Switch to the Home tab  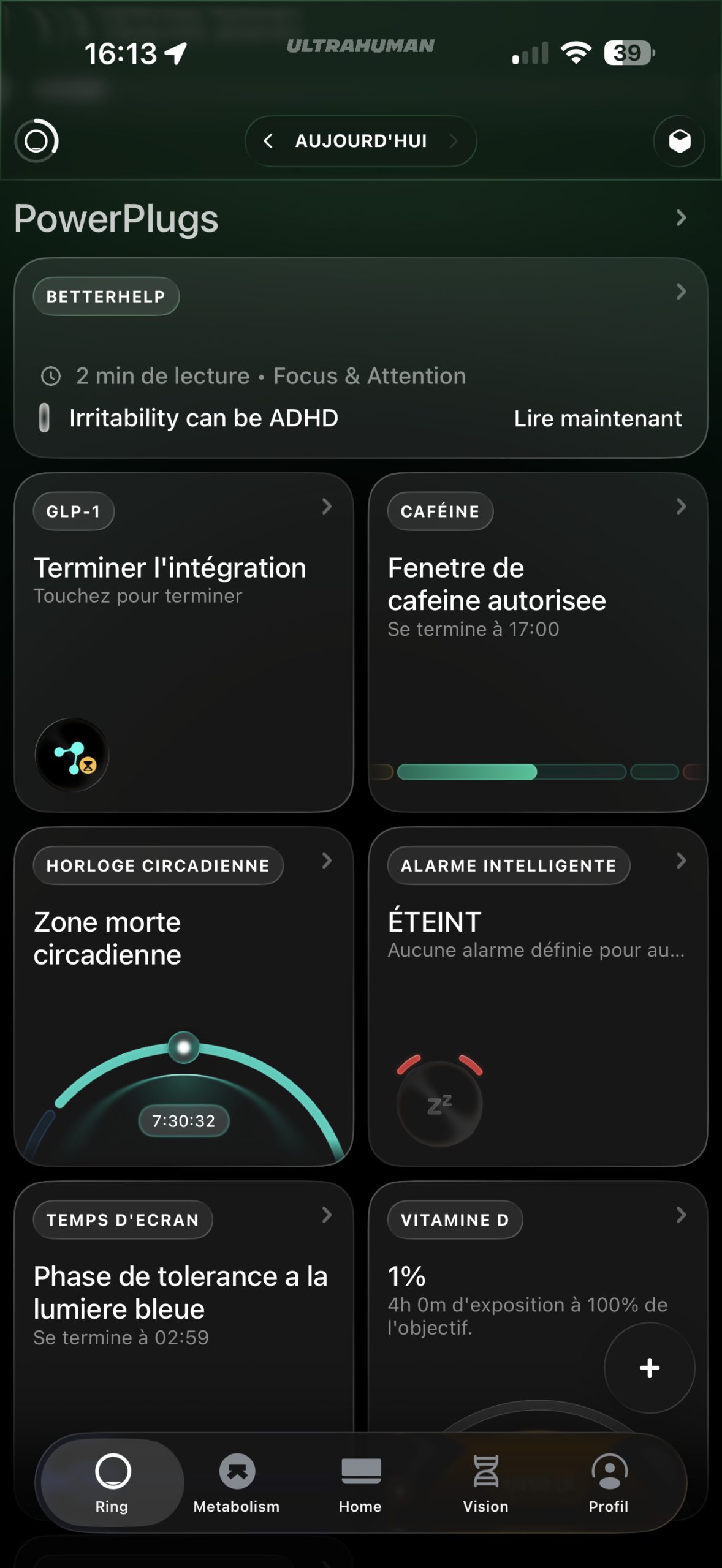pos(360,1482)
